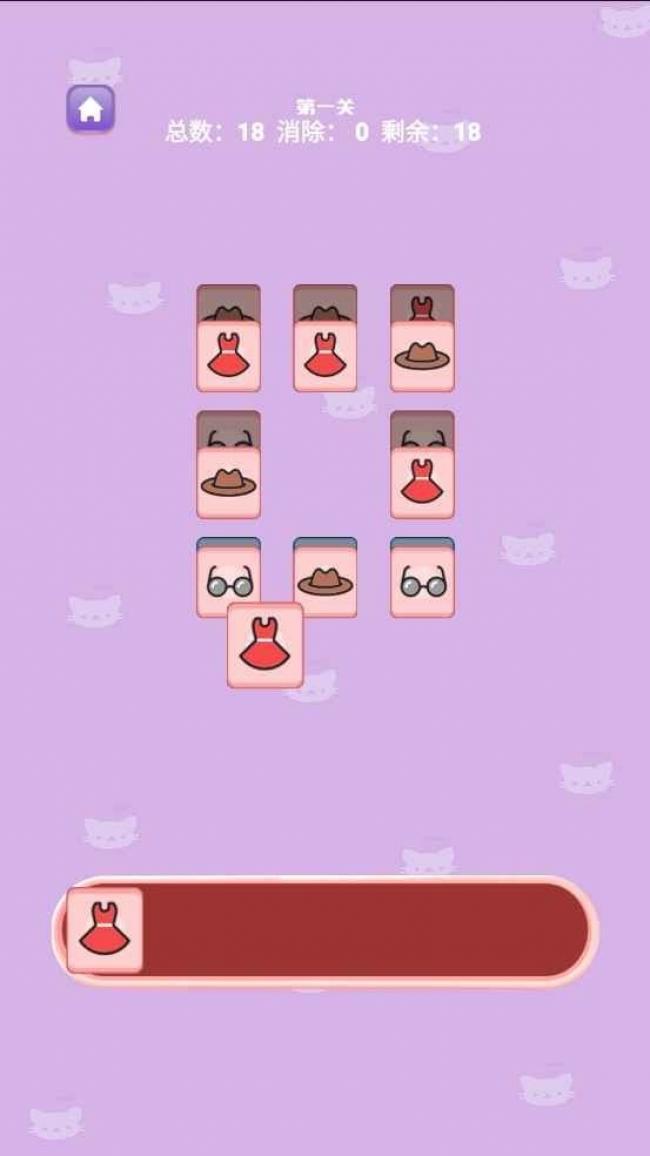The width and height of the screenshot is (650, 1156).
Task: Return to the home menu
Action: [91, 109]
